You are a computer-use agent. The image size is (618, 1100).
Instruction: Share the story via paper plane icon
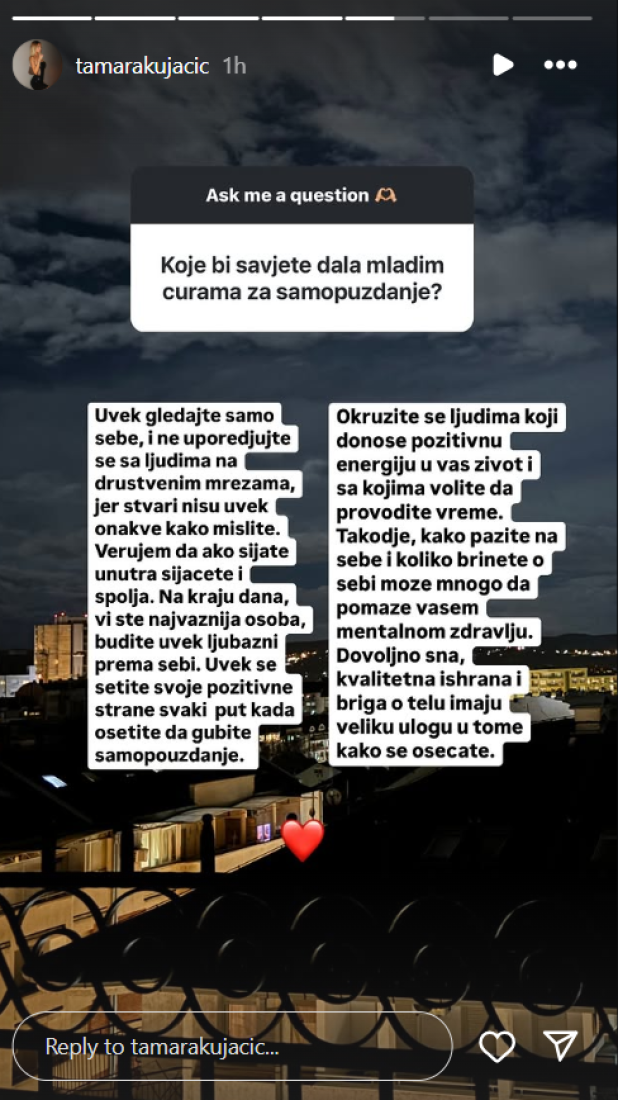coord(562,1046)
